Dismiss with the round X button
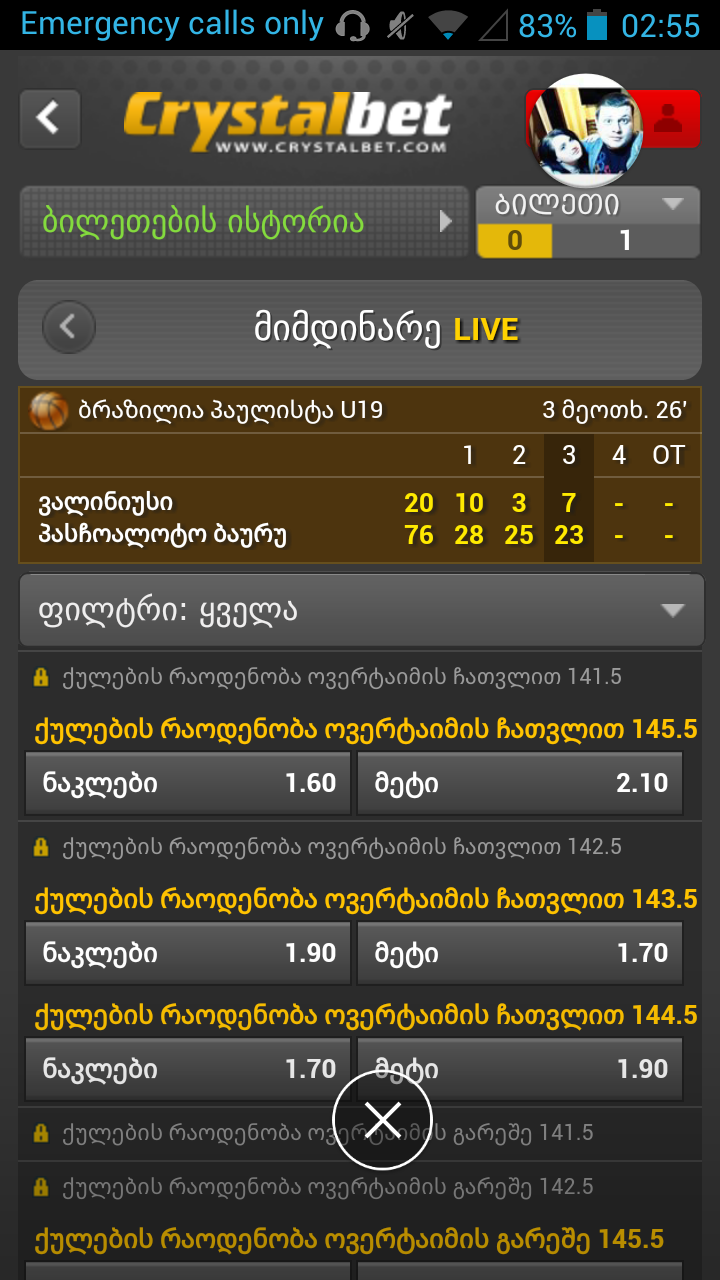 pos(383,1120)
